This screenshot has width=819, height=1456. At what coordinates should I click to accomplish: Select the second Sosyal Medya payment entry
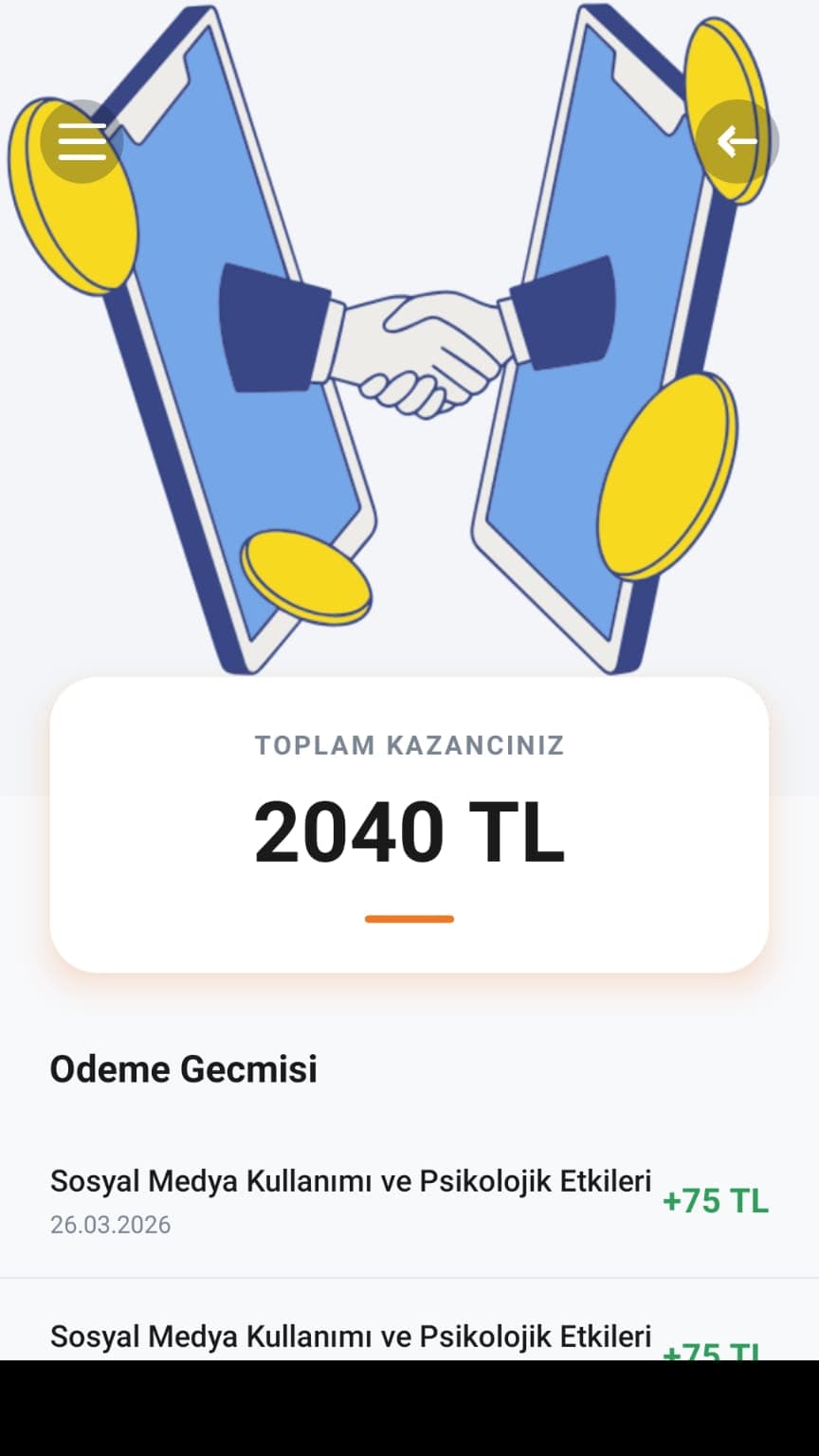point(351,1337)
